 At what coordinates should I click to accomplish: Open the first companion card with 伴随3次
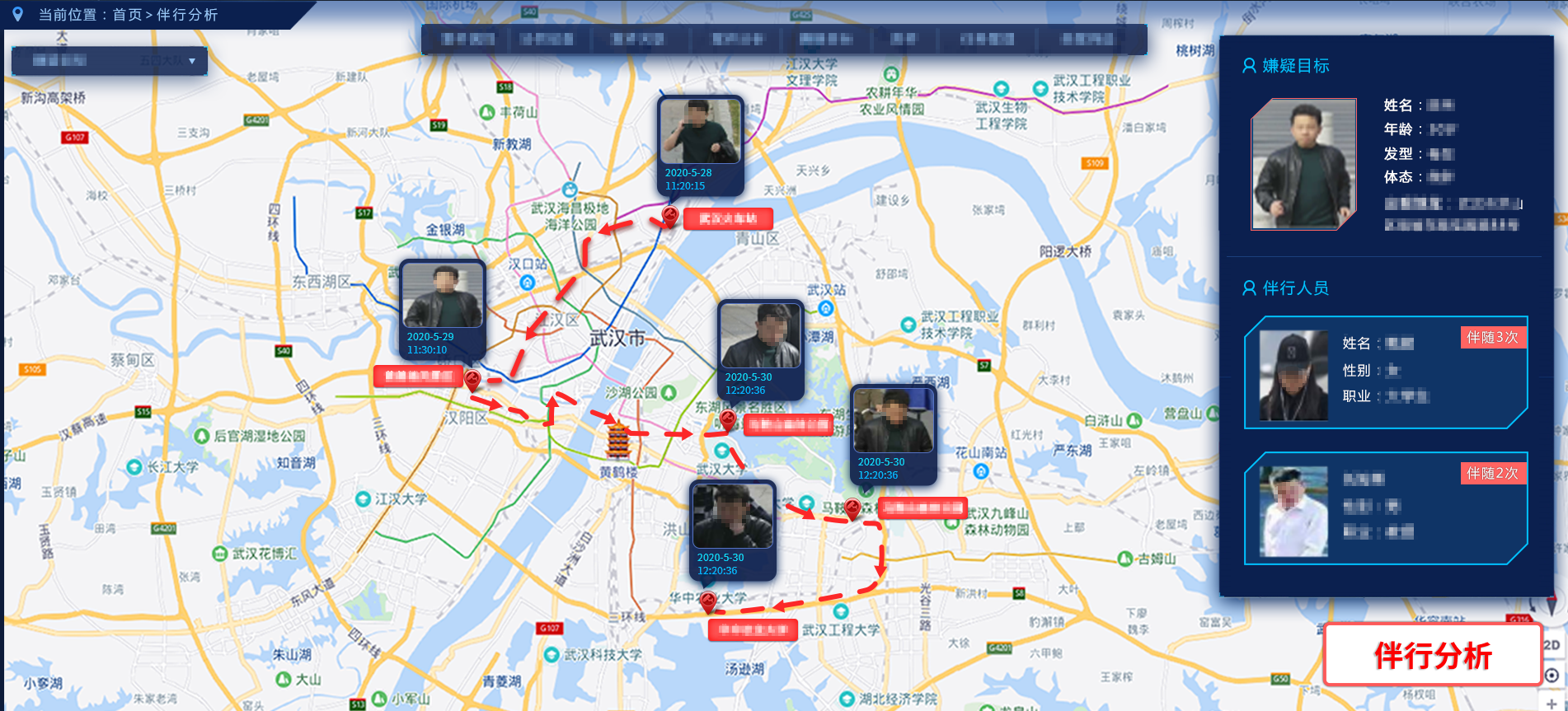1385,372
